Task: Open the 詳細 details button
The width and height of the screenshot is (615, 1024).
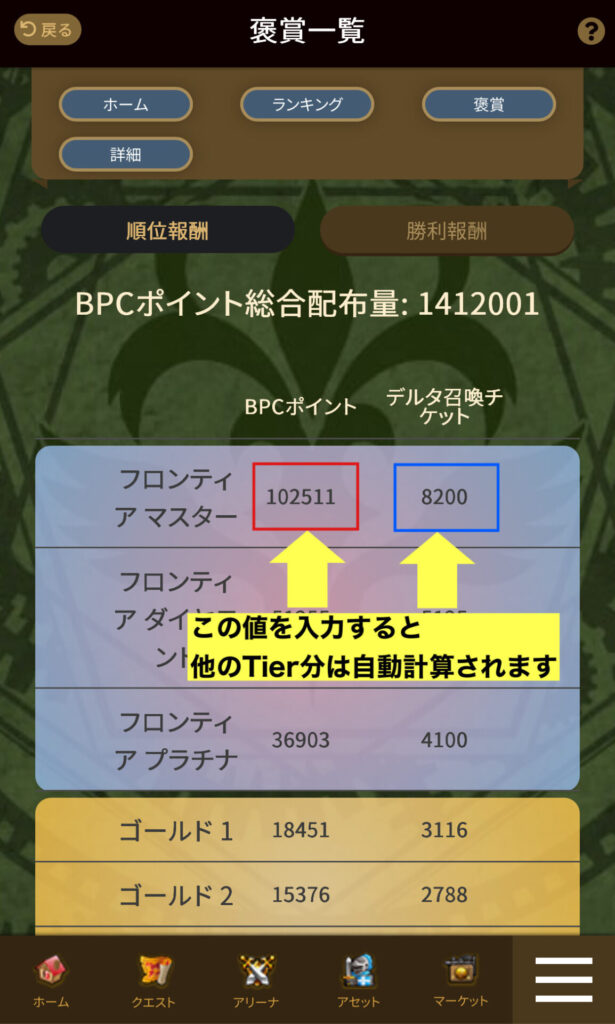Action: point(125,154)
